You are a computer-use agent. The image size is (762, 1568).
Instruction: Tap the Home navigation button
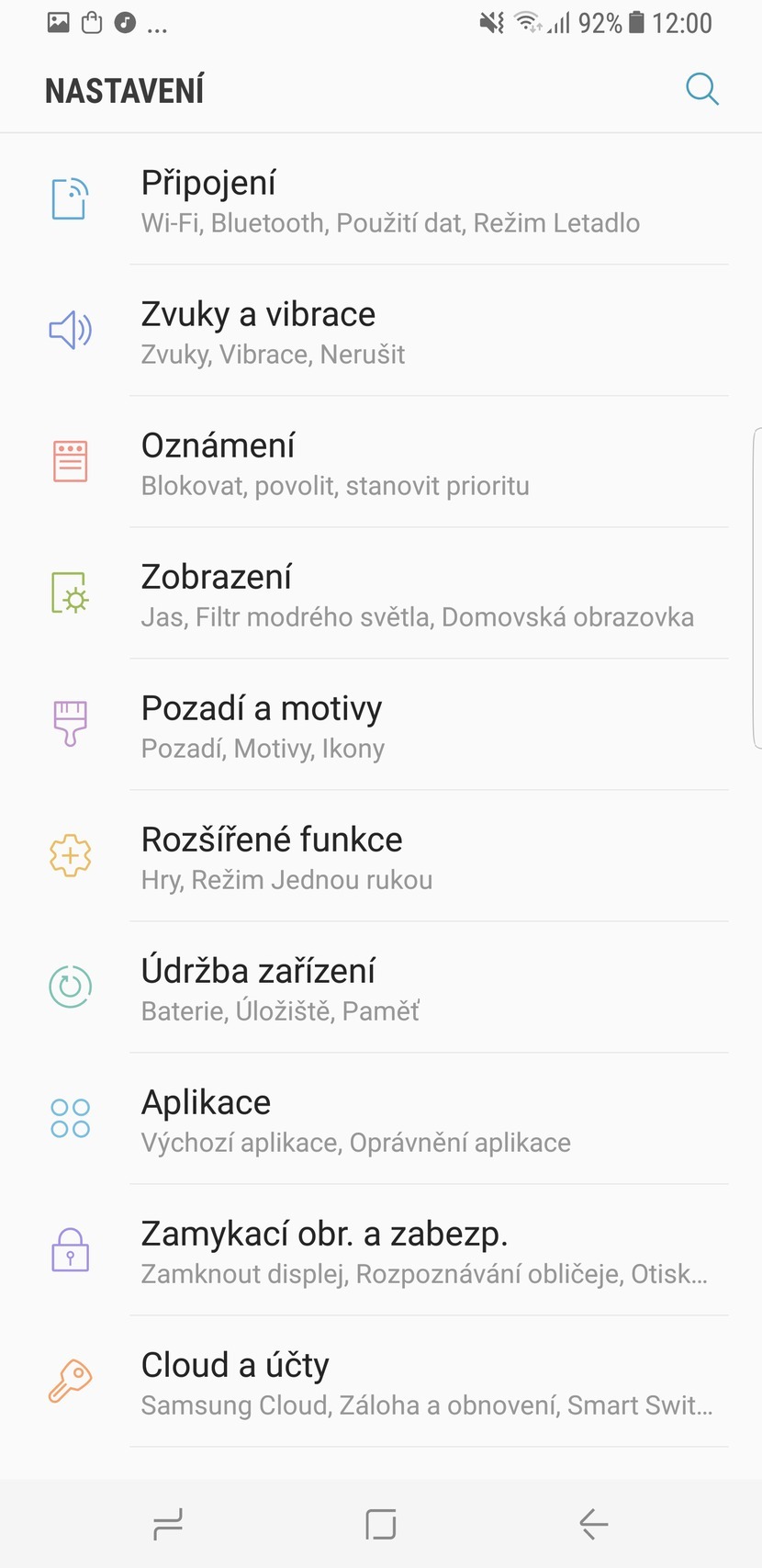[x=380, y=1522]
